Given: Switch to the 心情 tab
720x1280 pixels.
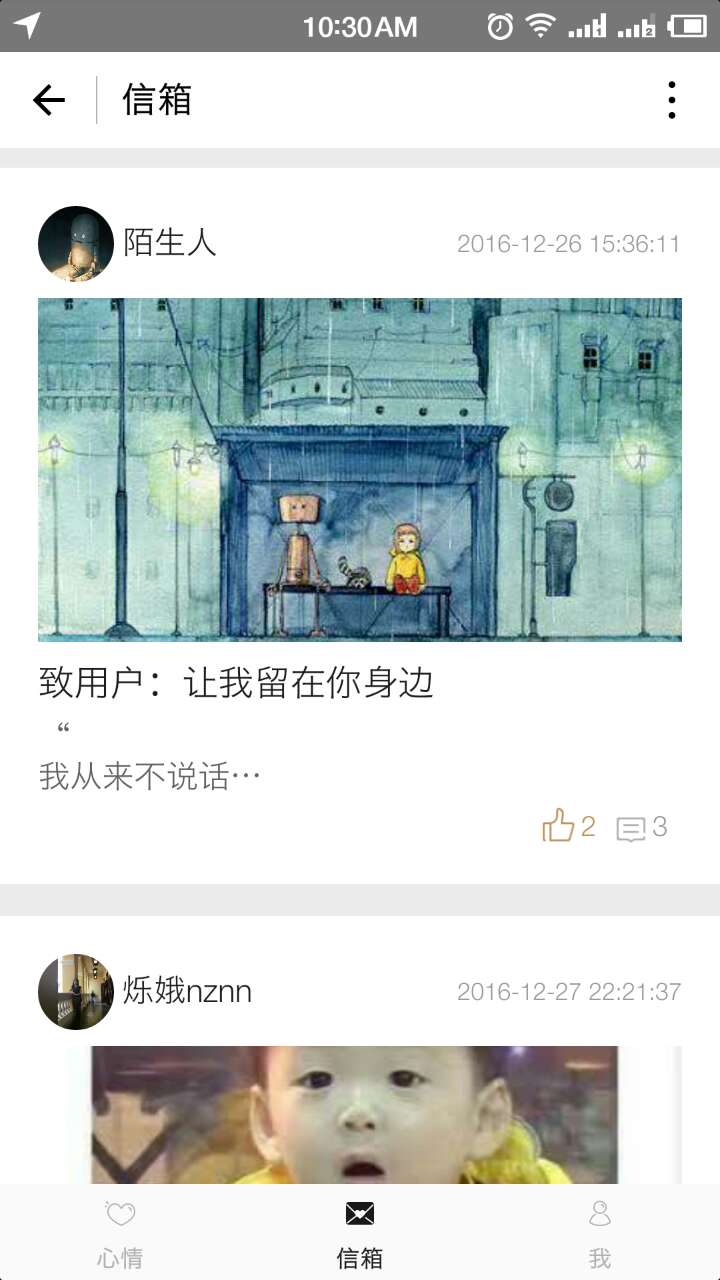Looking at the screenshot, I should pos(120,1235).
